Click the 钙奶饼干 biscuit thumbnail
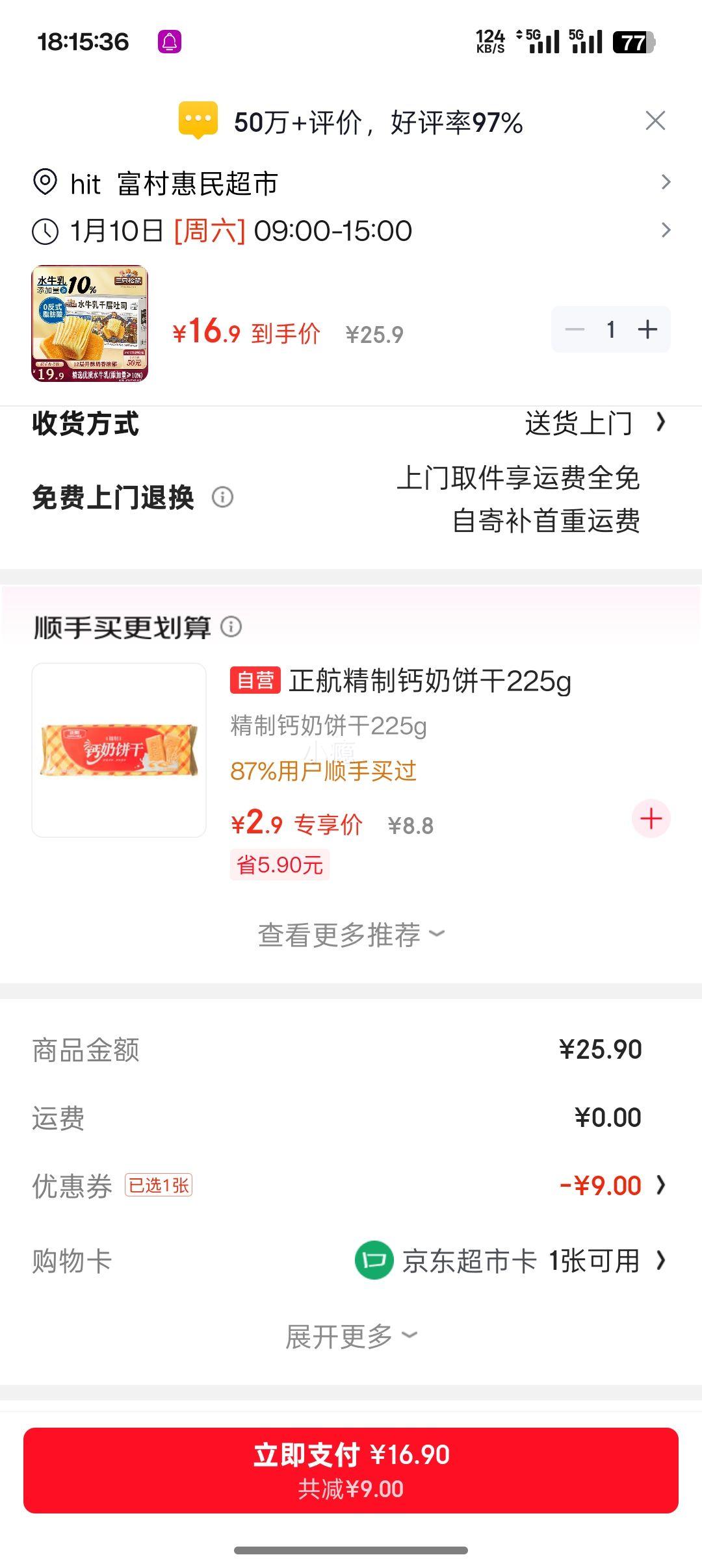The image size is (702, 1568). 120,750
